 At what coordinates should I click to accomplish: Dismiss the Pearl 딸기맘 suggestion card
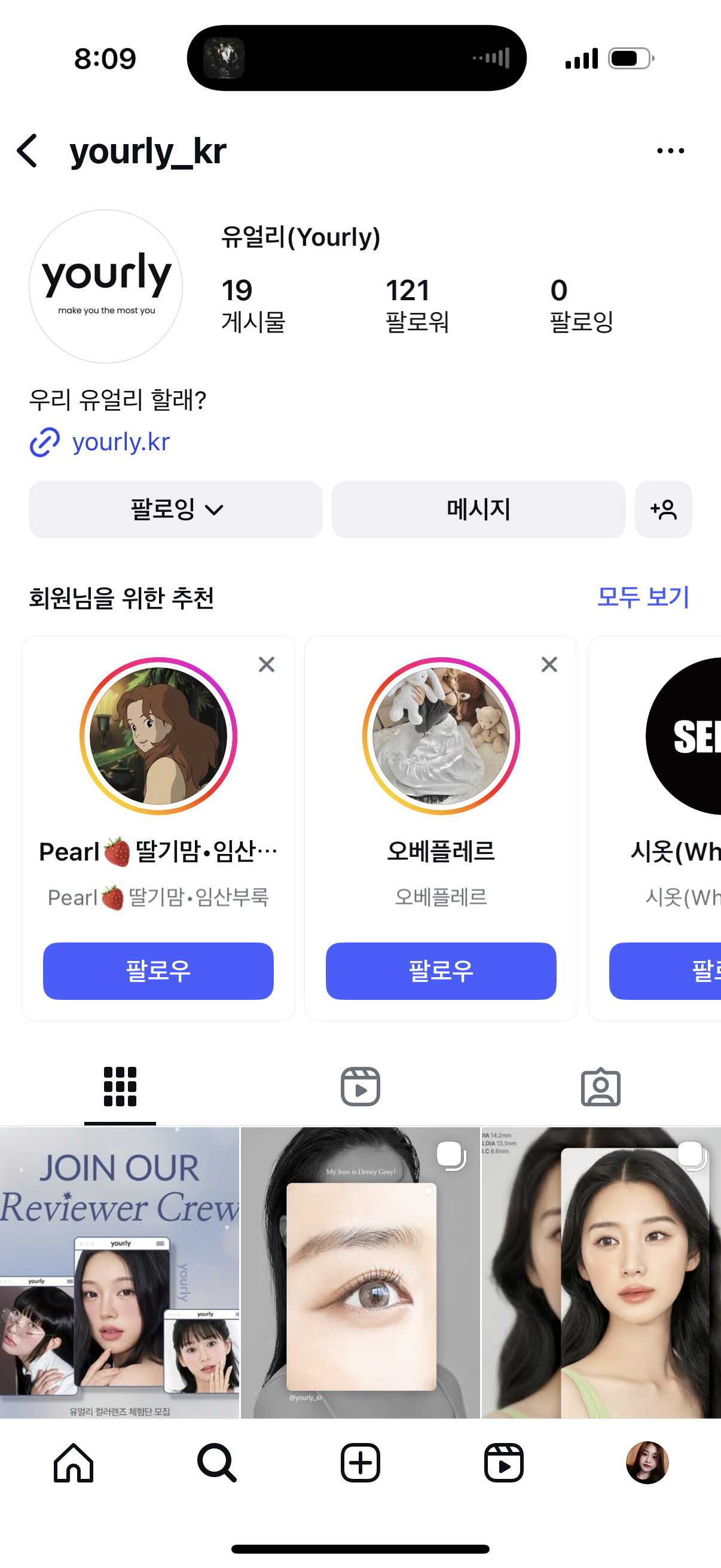pyautogui.click(x=267, y=664)
